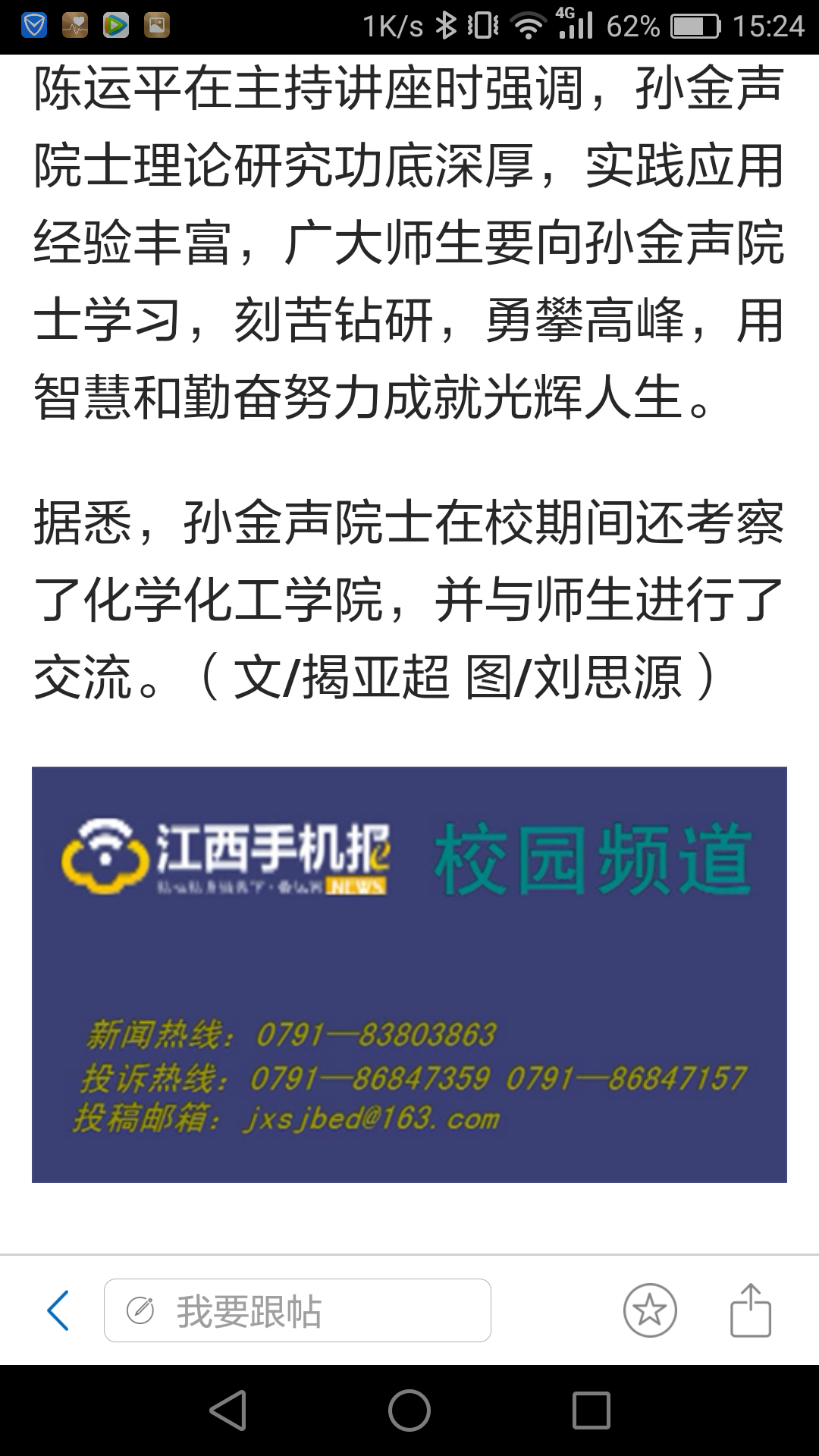Viewport: 819px width, 1456px height.
Task: Share this article
Action: [x=750, y=1310]
